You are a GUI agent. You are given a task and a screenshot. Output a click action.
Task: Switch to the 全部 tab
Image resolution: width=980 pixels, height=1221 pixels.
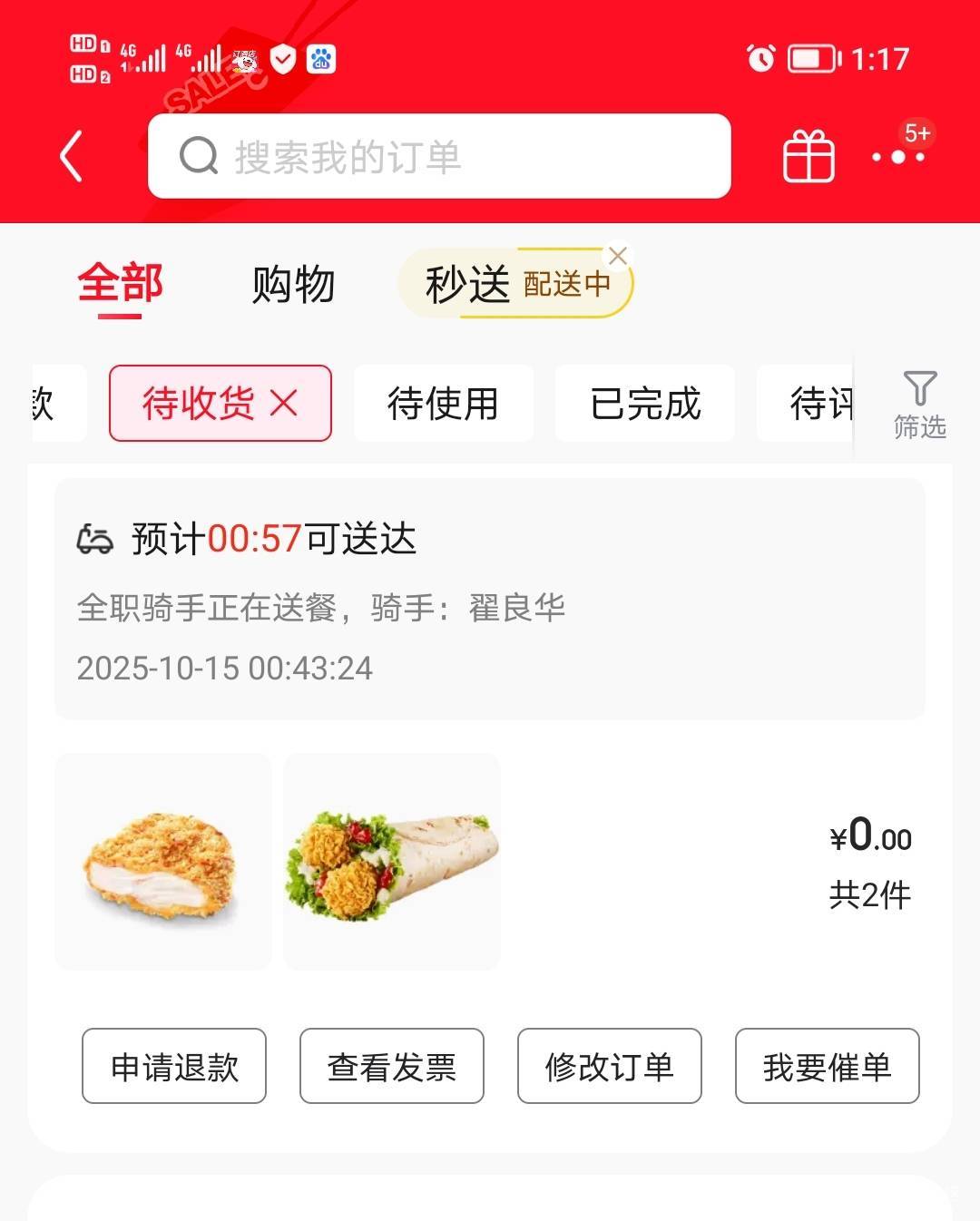click(x=120, y=284)
